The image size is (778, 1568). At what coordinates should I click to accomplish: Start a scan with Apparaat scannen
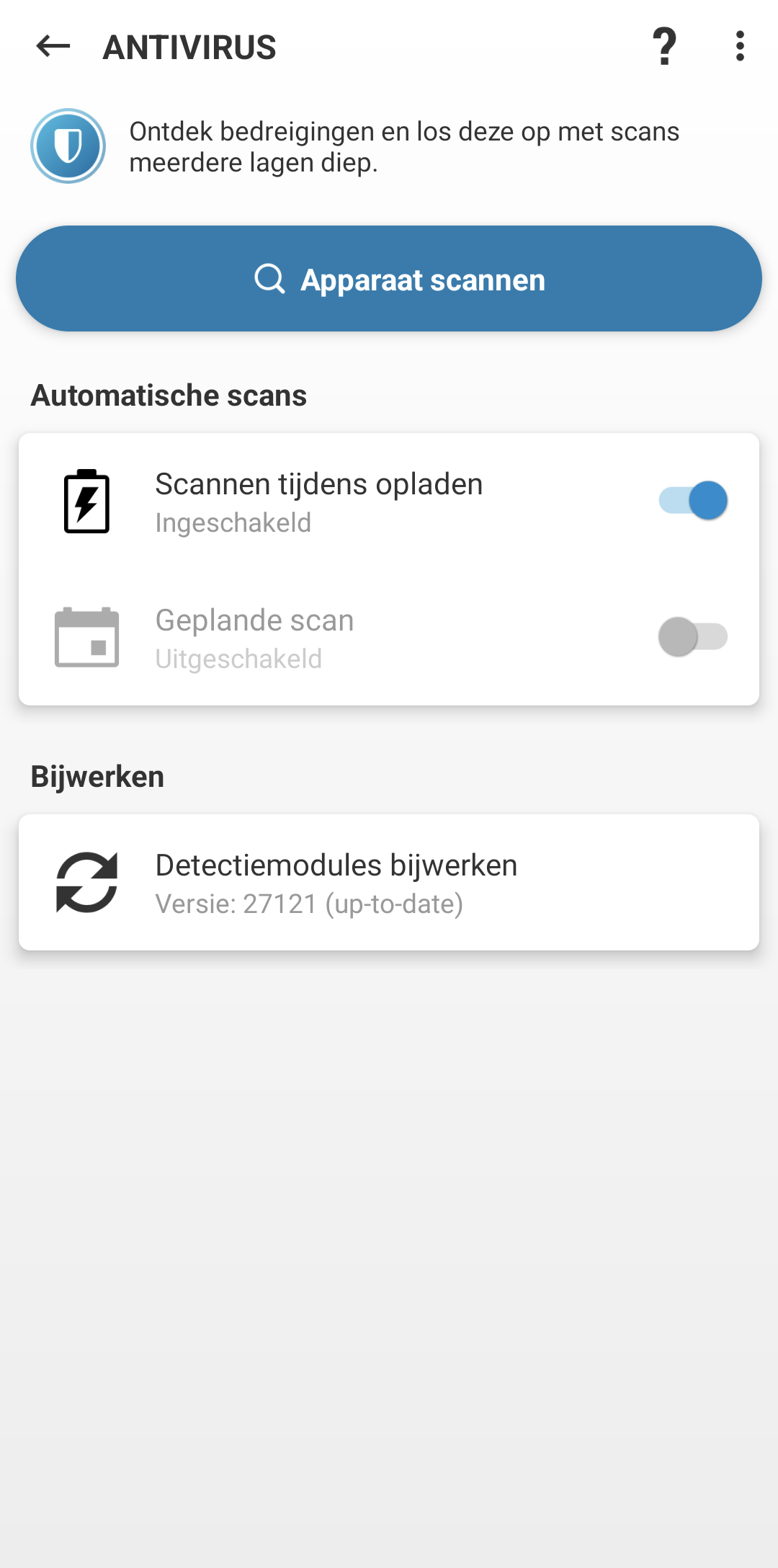(389, 279)
